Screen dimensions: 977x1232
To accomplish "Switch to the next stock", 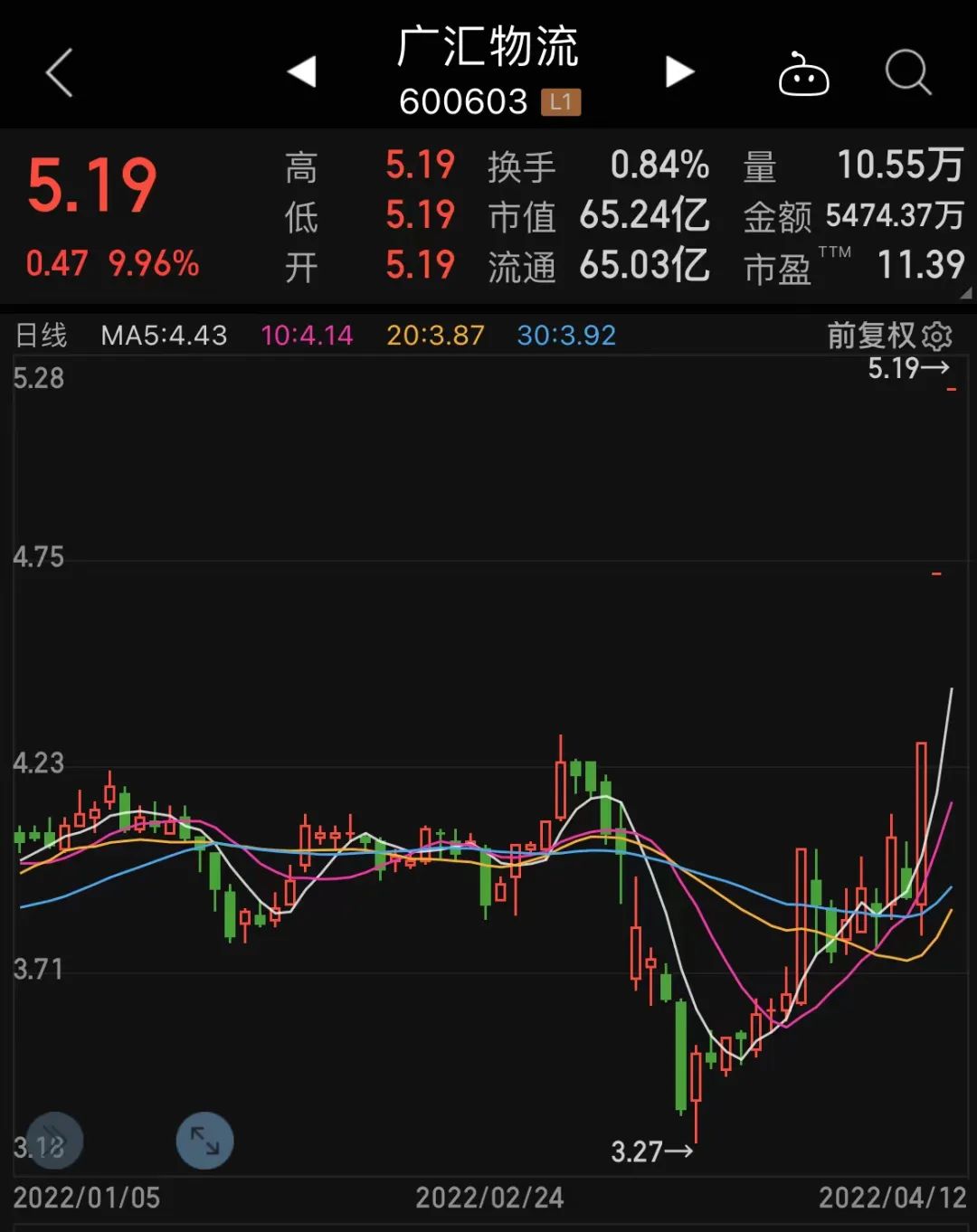I will tap(678, 72).
